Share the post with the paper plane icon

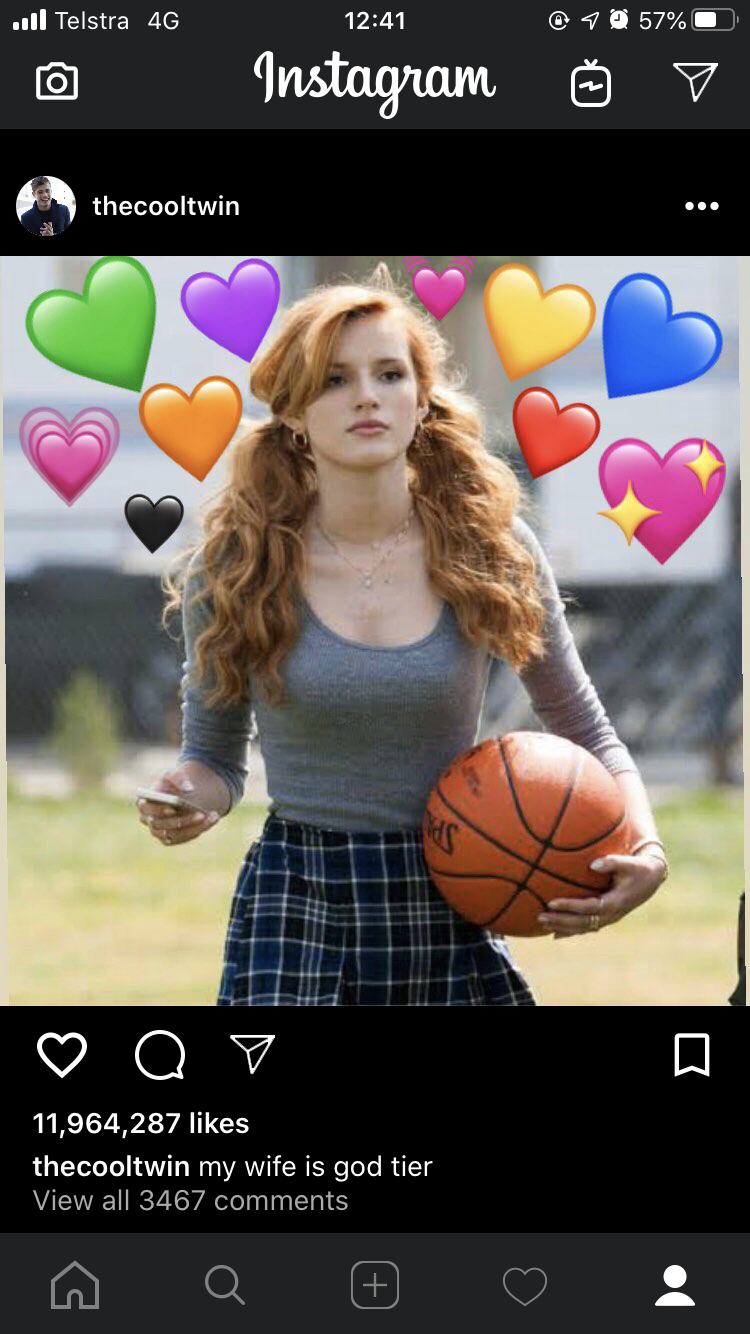click(252, 1054)
